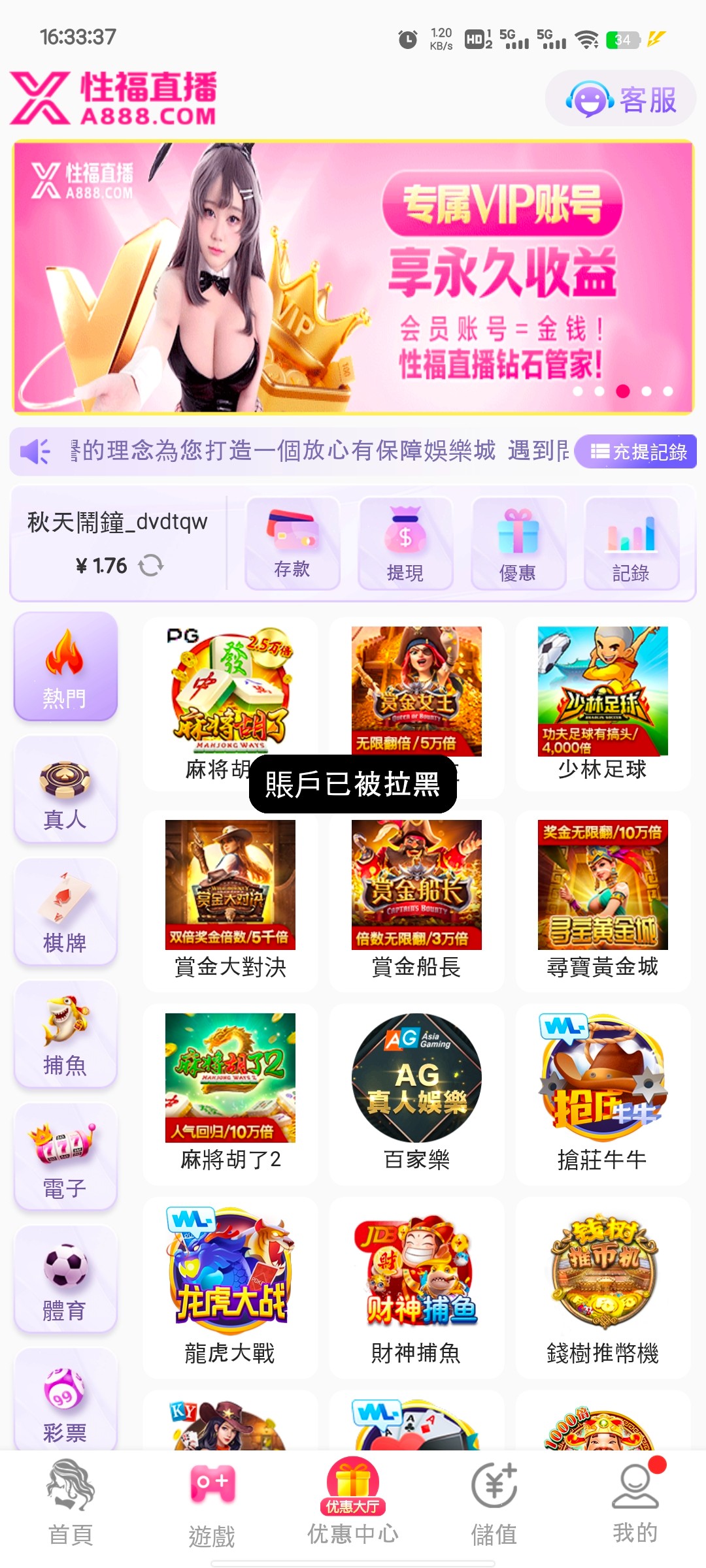Screen dimensions: 706x1568
Task: Refresh the account balance
Action: tap(151, 565)
